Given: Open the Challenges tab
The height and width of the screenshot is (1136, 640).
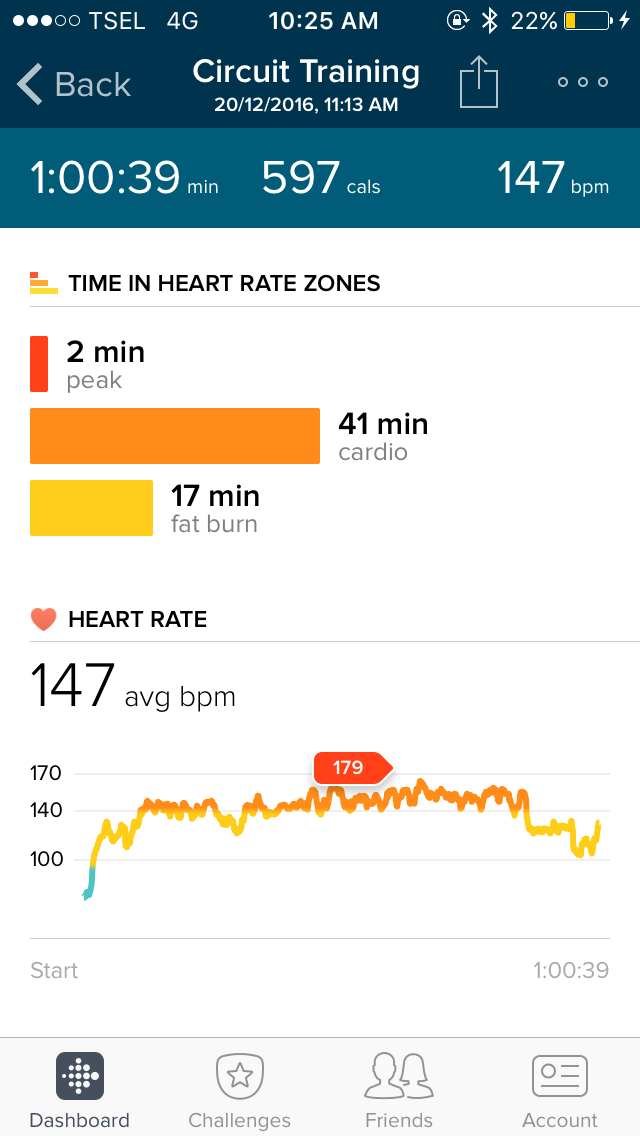Looking at the screenshot, I should (x=239, y=1088).
